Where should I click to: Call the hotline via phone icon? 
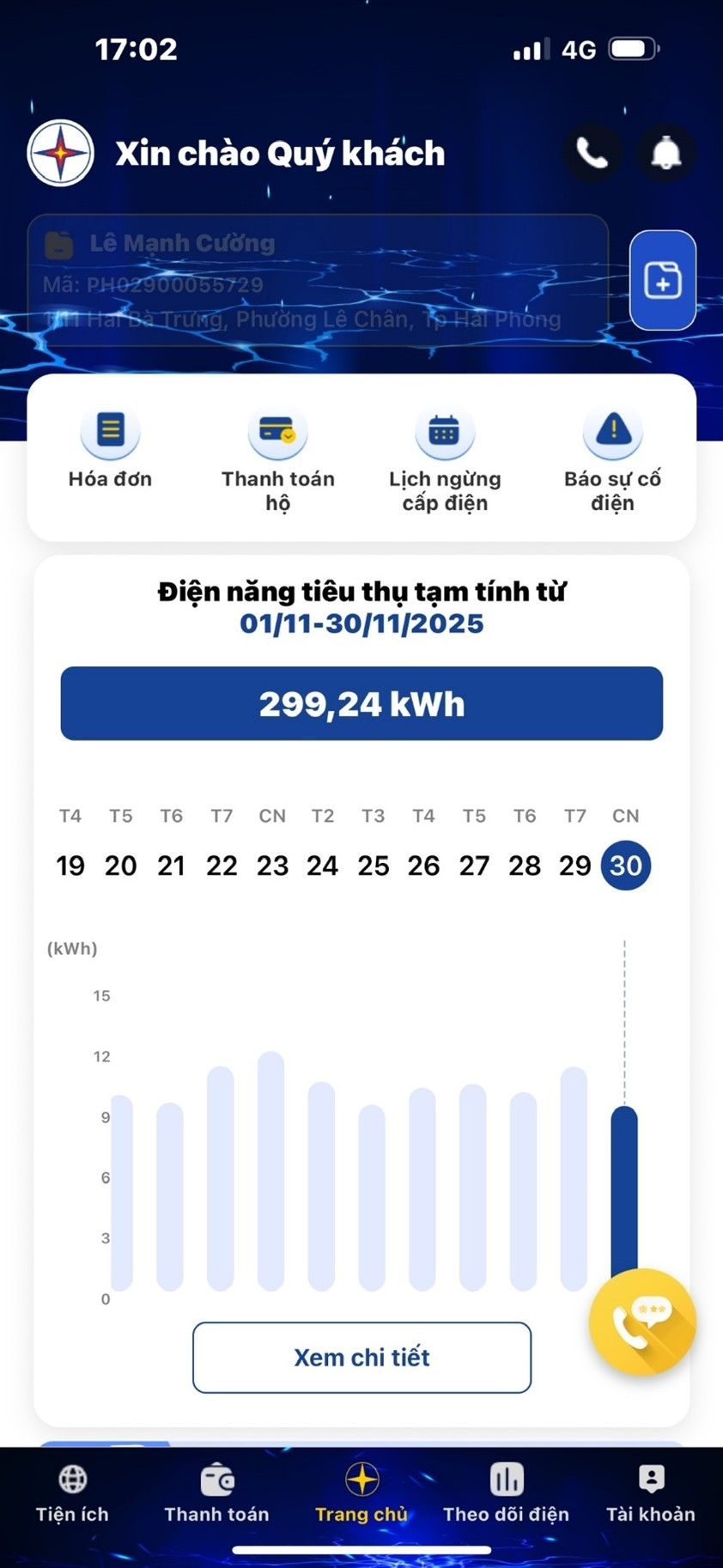[x=592, y=154]
